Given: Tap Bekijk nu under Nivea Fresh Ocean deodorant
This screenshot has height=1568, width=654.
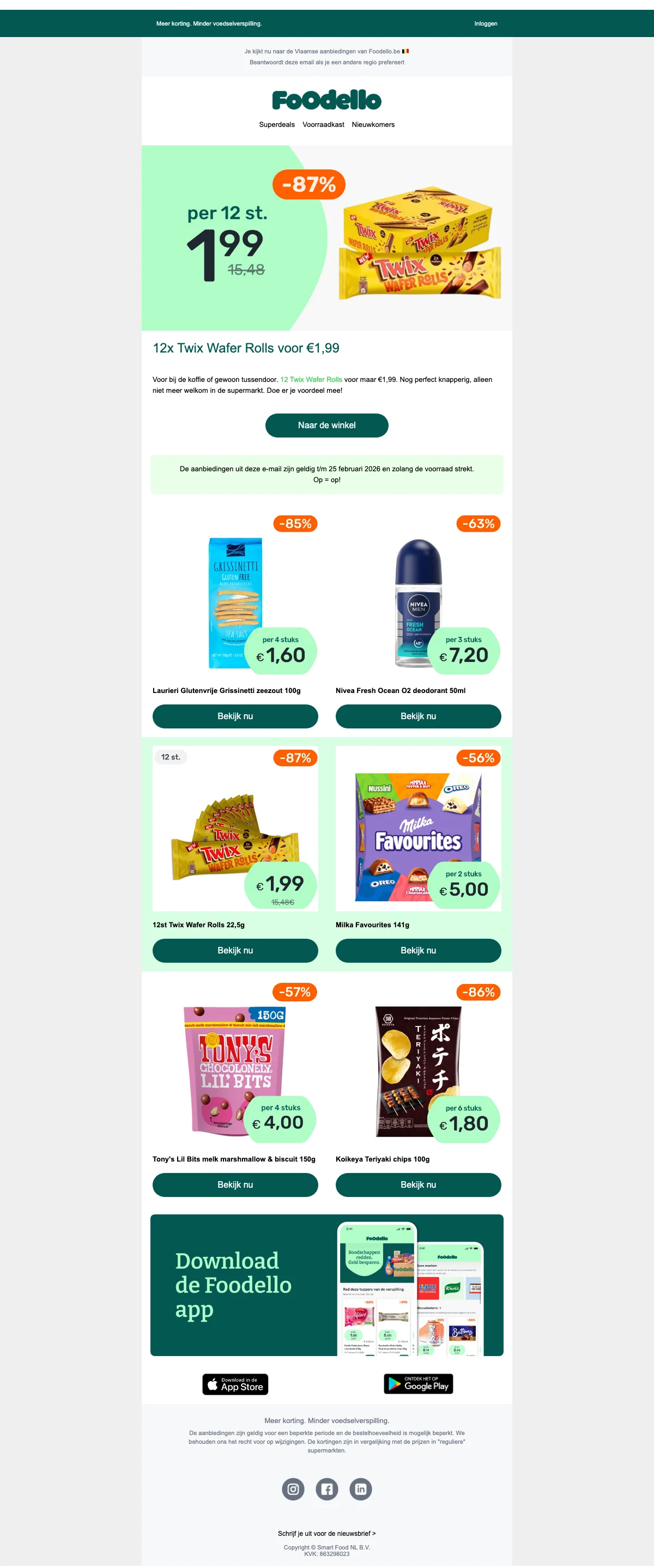Looking at the screenshot, I should point(417,716).
